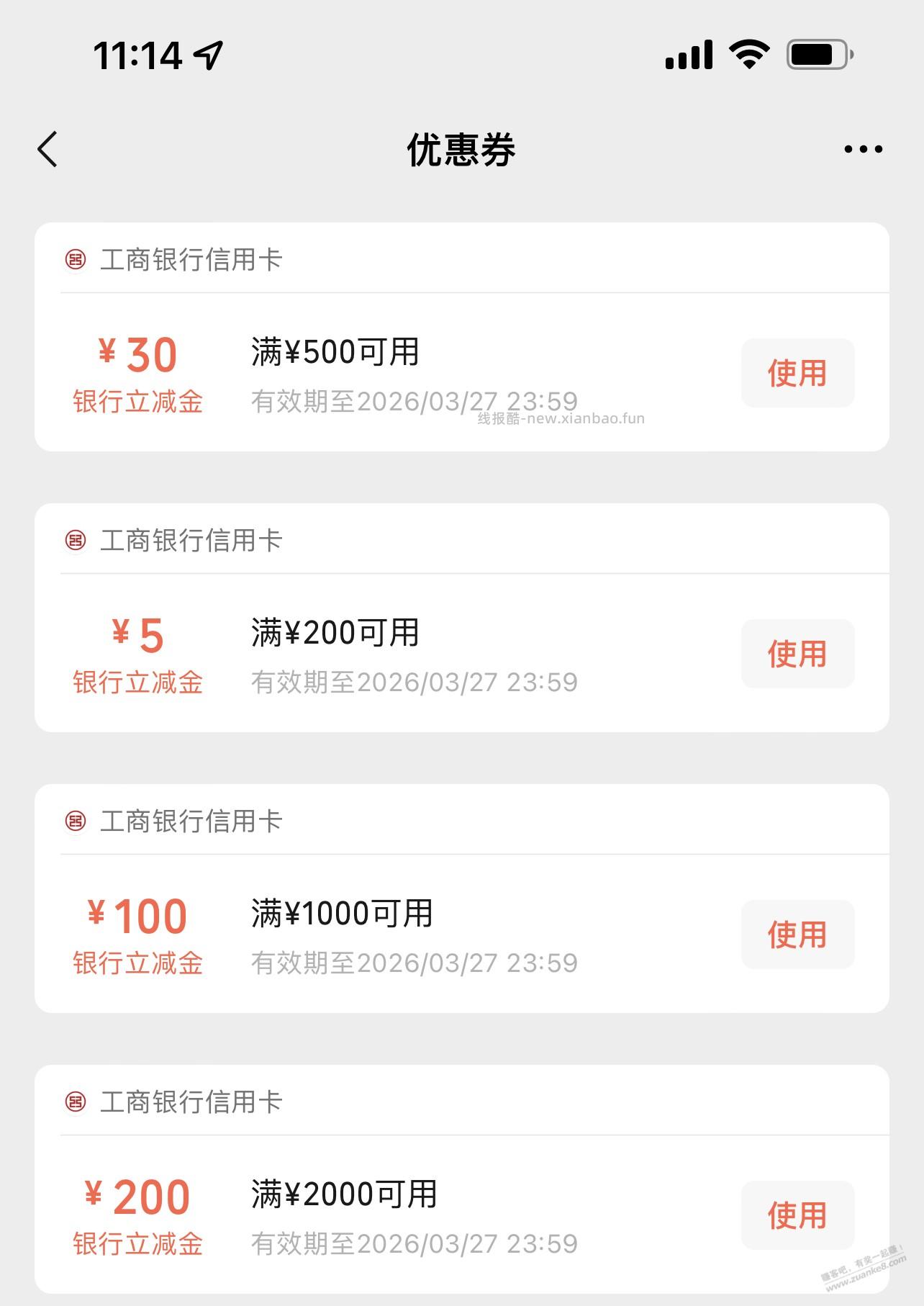This screenshot has width=924, height=1306.
Task: Tap 使用 on the ¥100 coupon
Action: click(797, 935)
